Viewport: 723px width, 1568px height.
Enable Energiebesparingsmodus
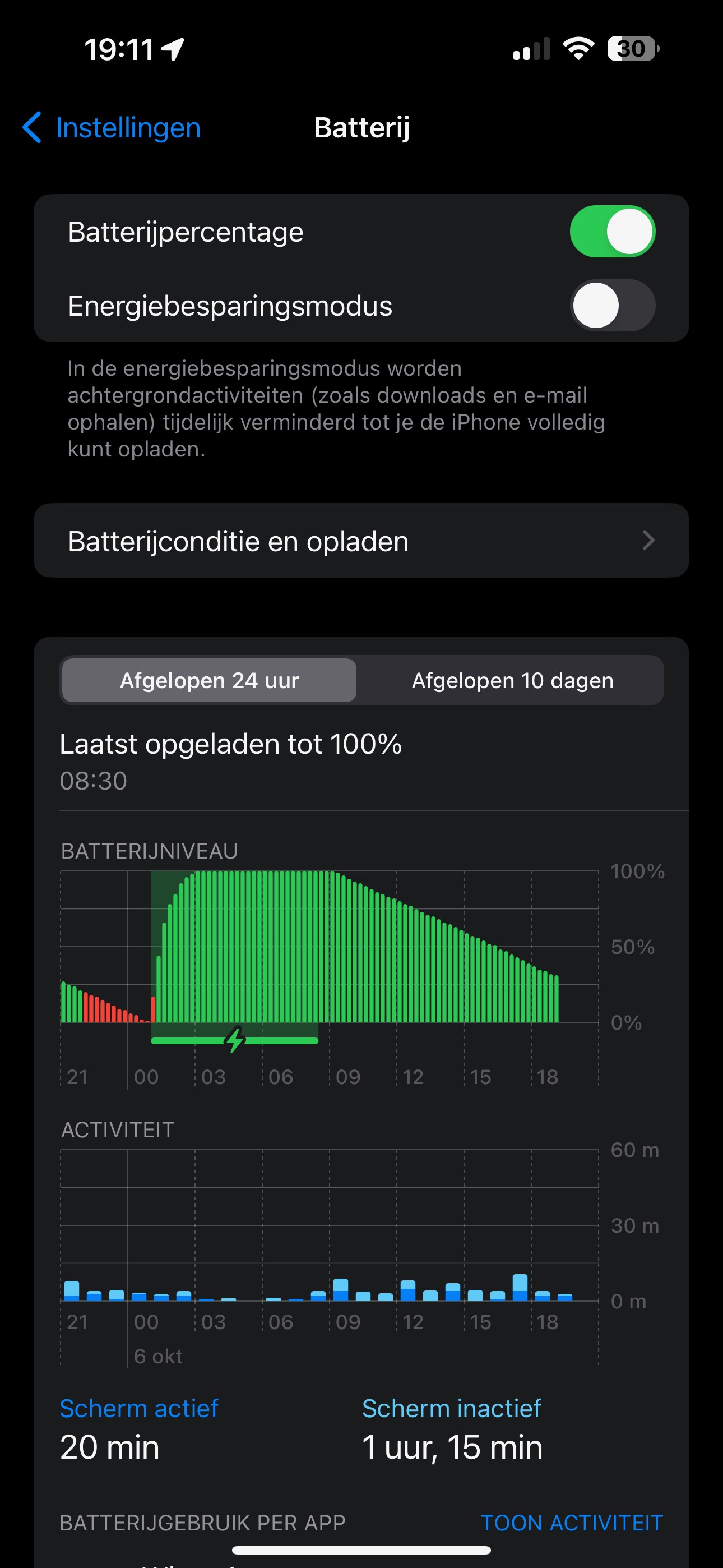pos(611,306)
